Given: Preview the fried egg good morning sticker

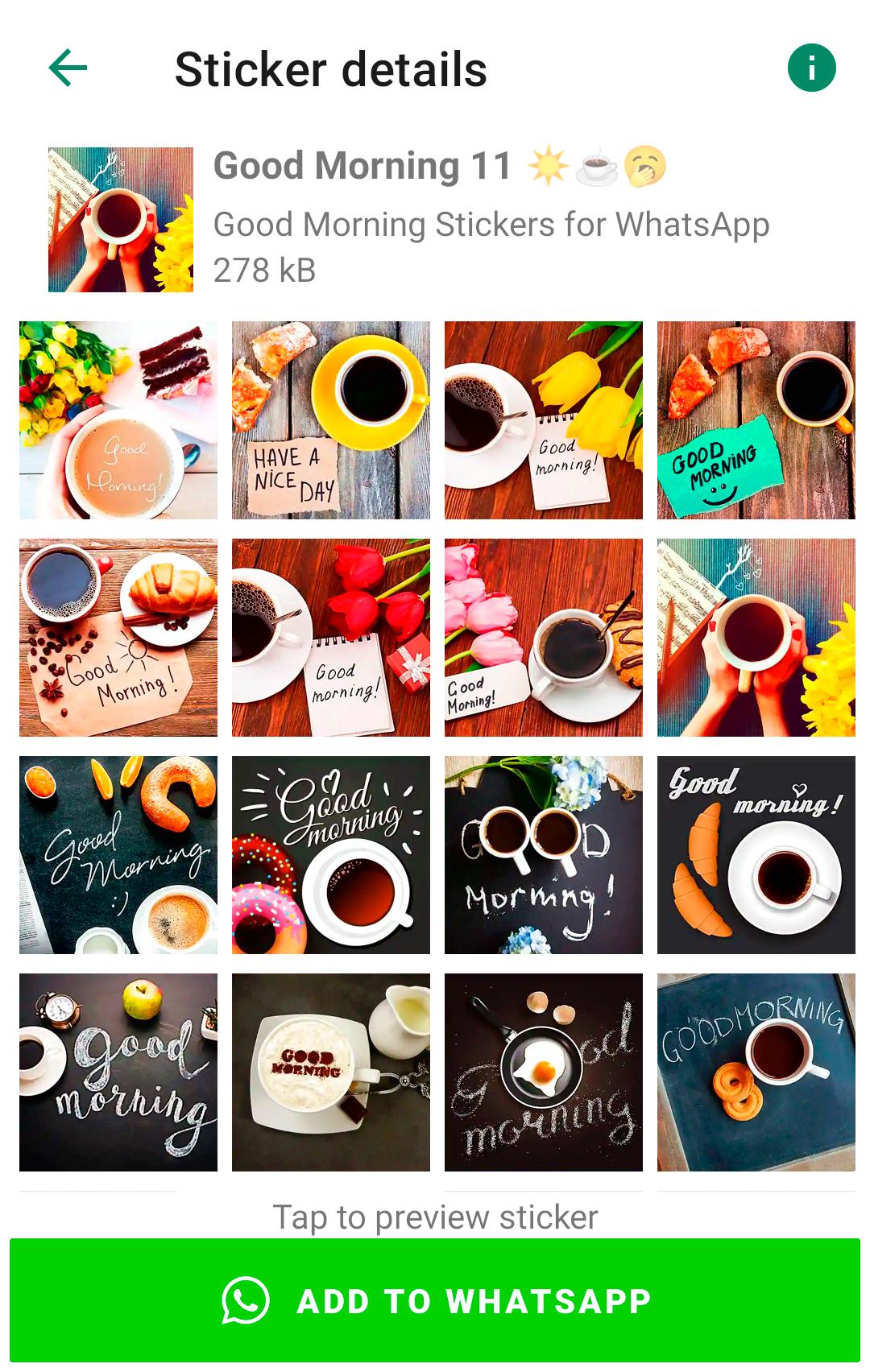Looking at the screenshot, I should pyautogui.click(x=543, y=1072).
